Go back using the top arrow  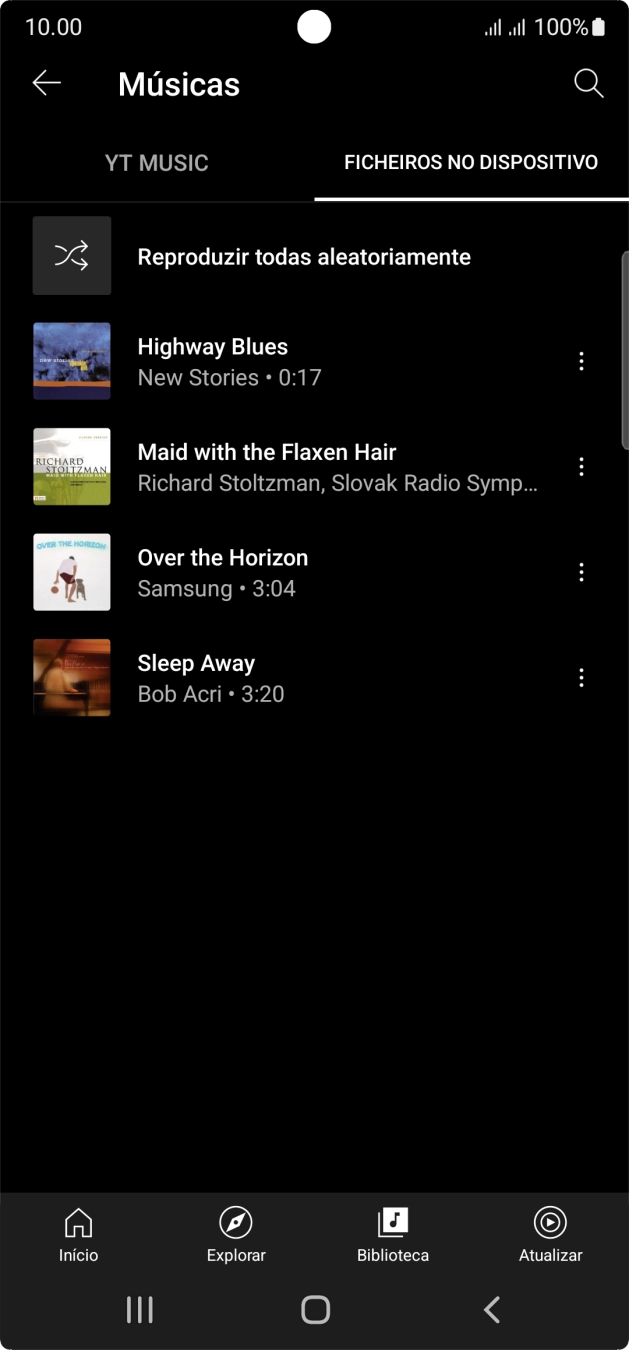(x=47, y=83)
